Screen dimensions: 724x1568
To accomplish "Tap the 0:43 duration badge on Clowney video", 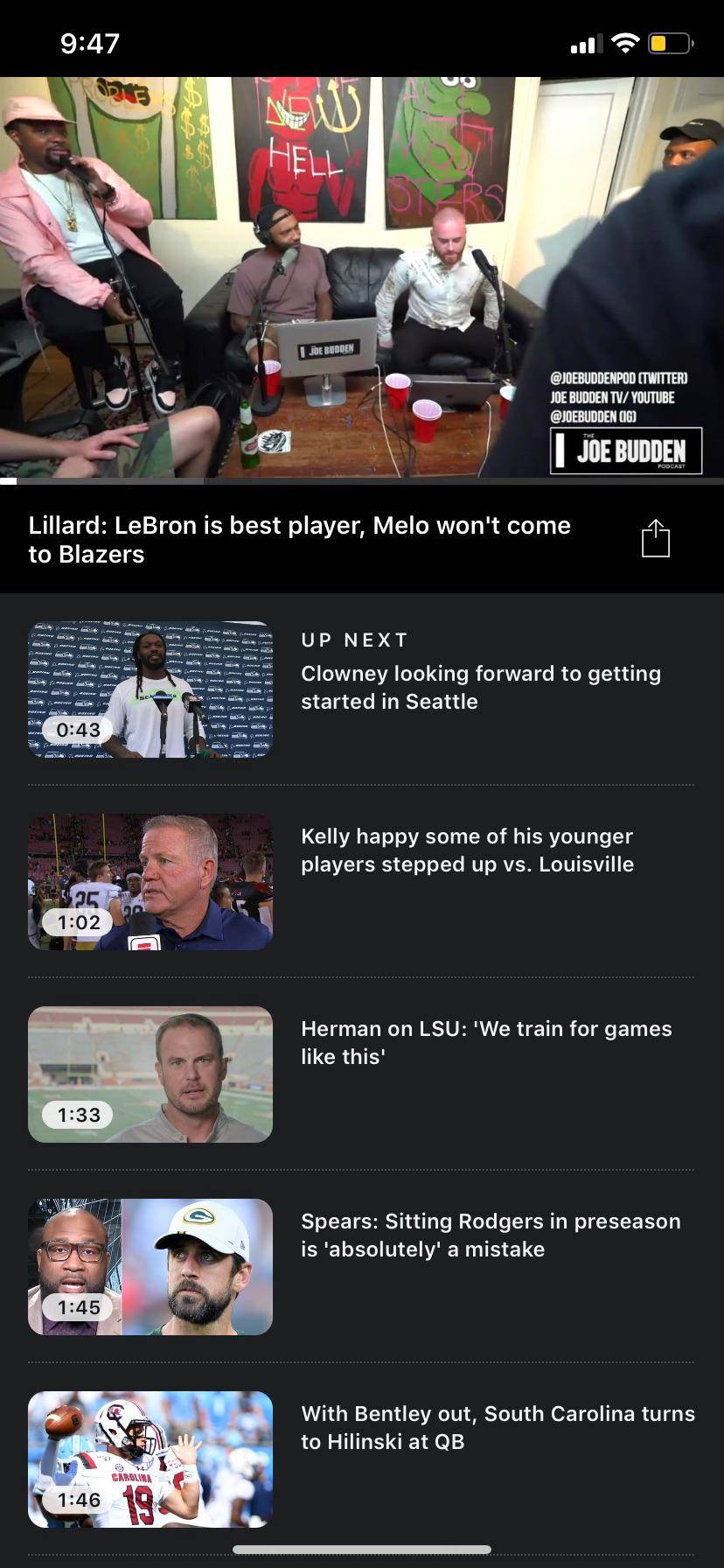I will [76, 728].
